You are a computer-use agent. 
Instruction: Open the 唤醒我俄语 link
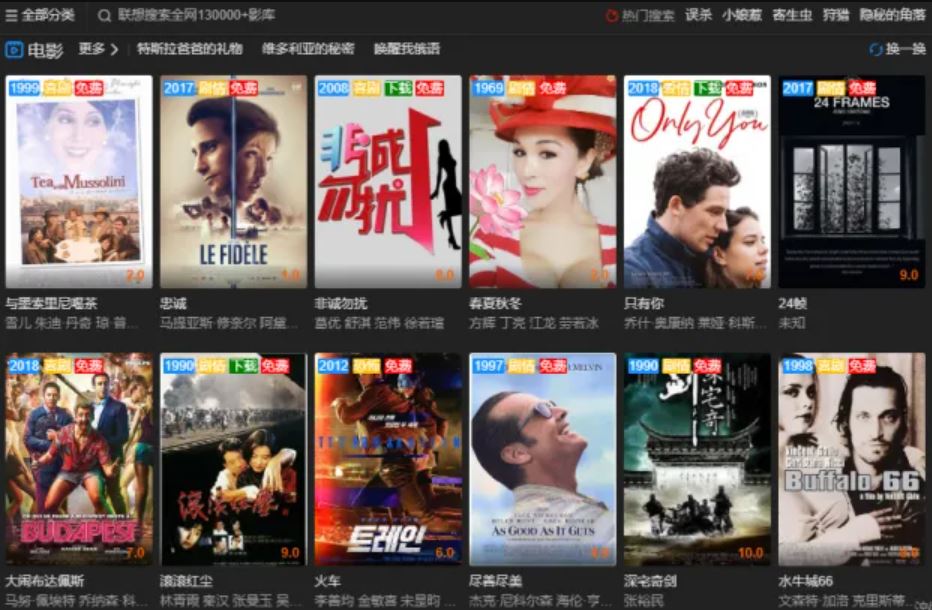406,49
